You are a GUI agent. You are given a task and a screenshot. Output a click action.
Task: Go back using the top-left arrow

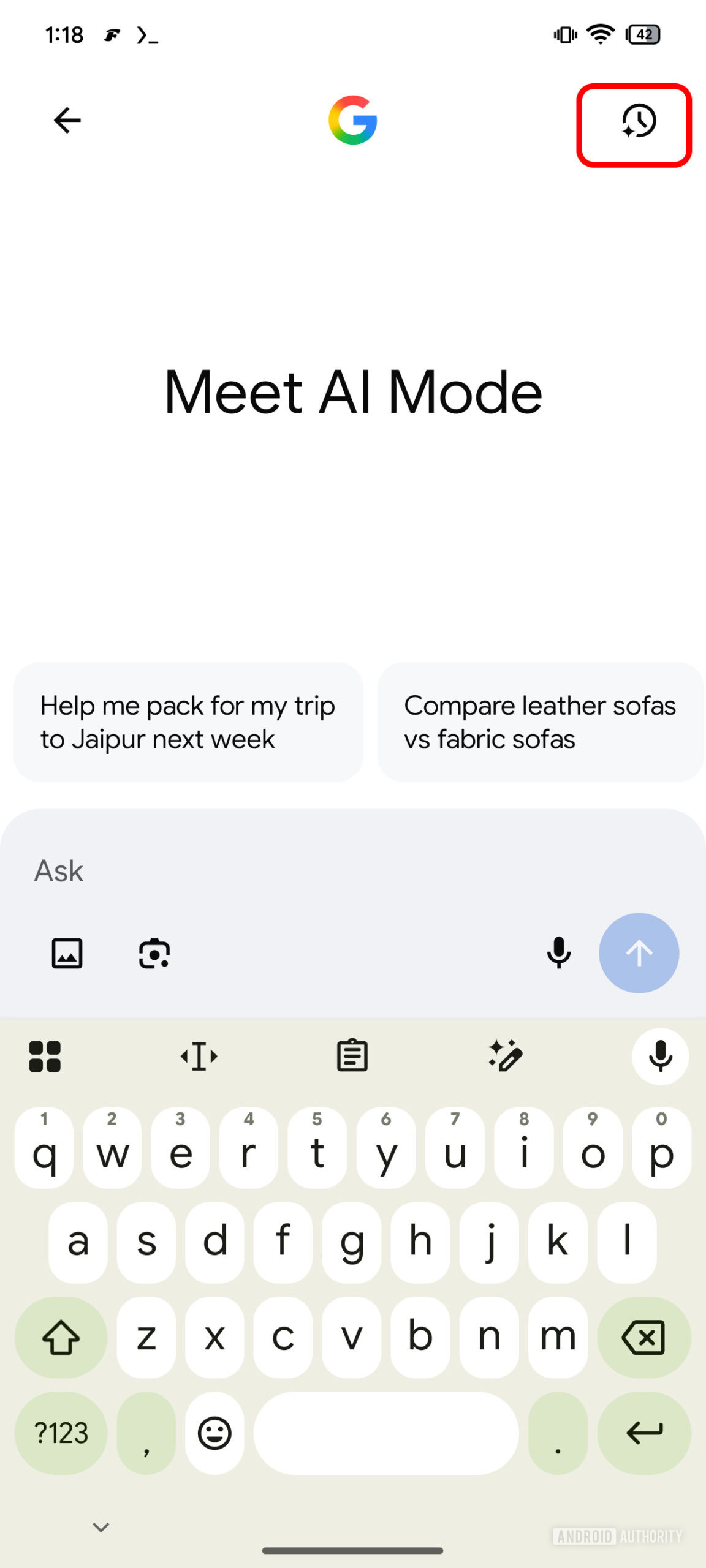67,120
